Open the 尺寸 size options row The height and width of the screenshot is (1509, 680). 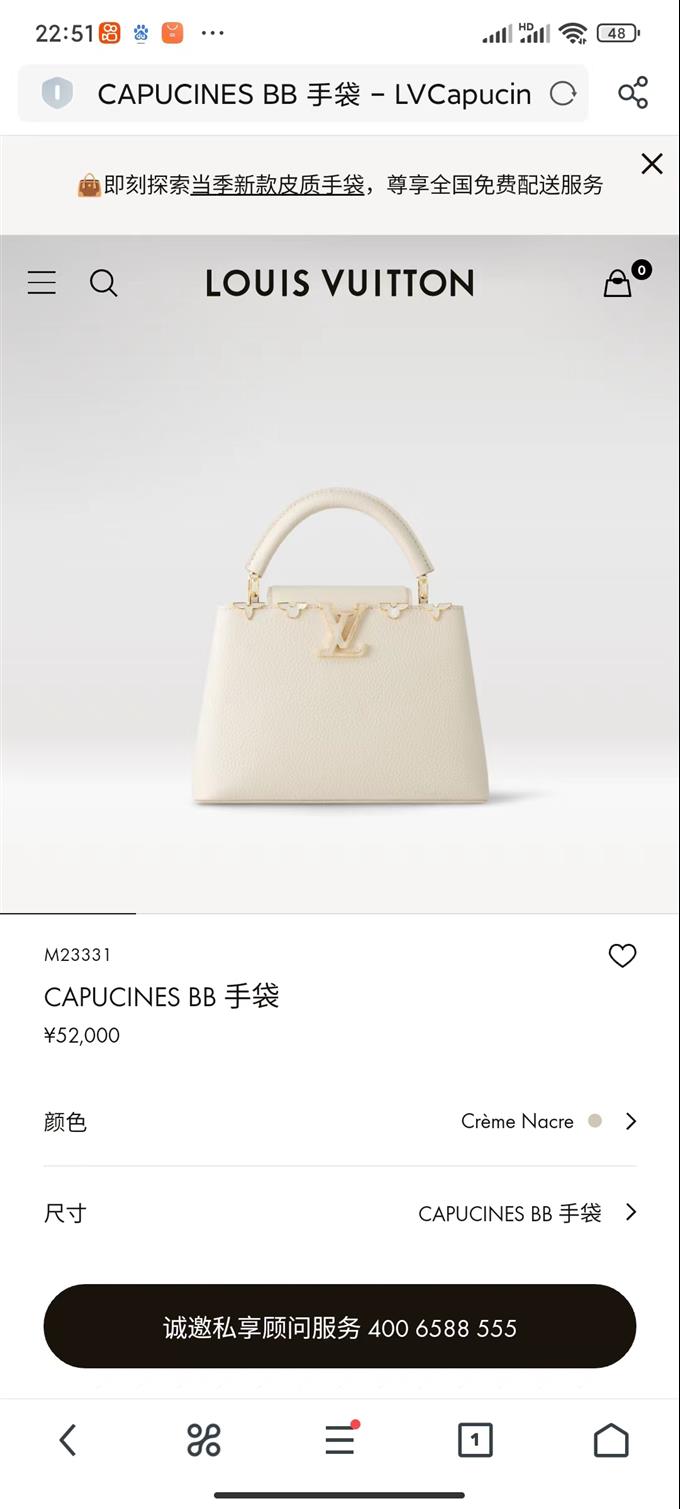340,1213
